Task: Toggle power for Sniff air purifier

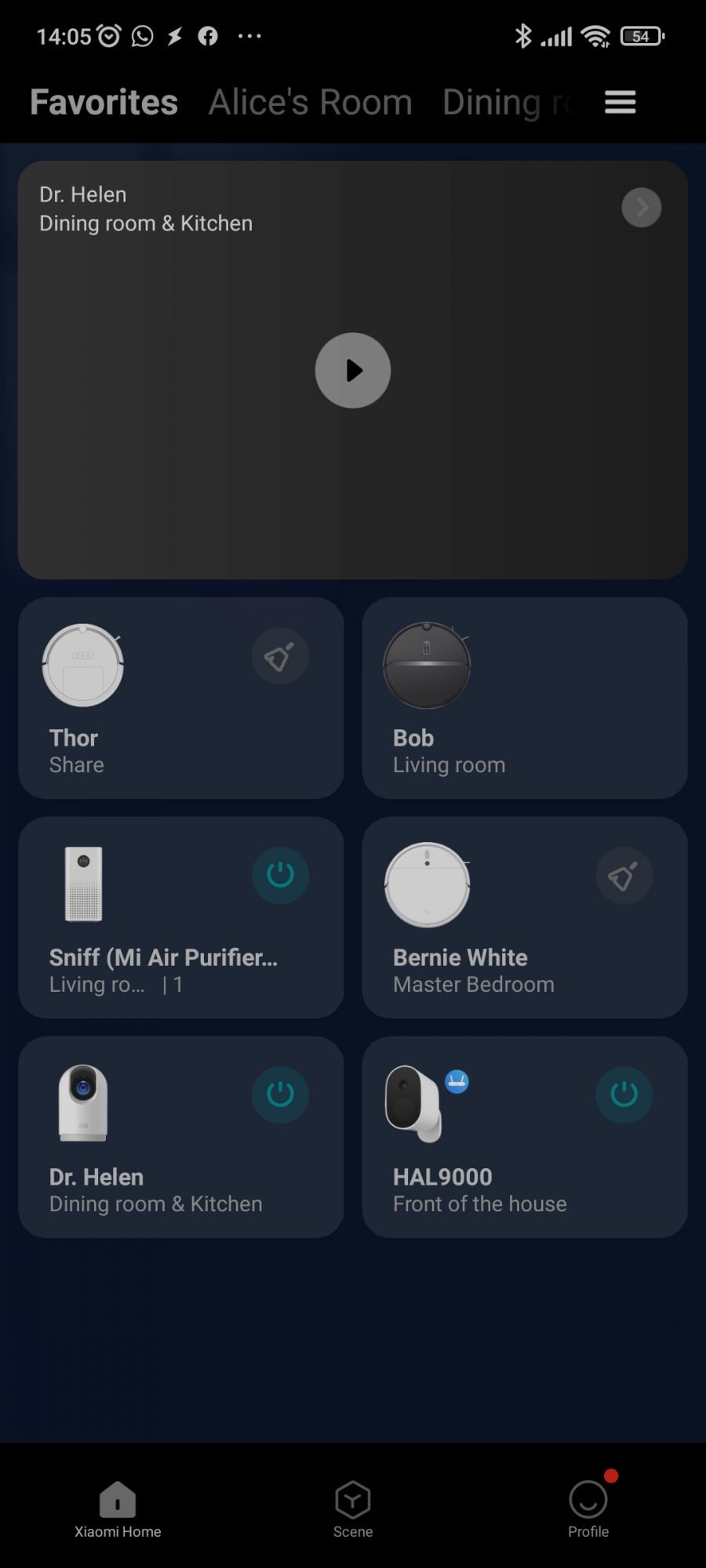Action: click(x=280, y=875)
